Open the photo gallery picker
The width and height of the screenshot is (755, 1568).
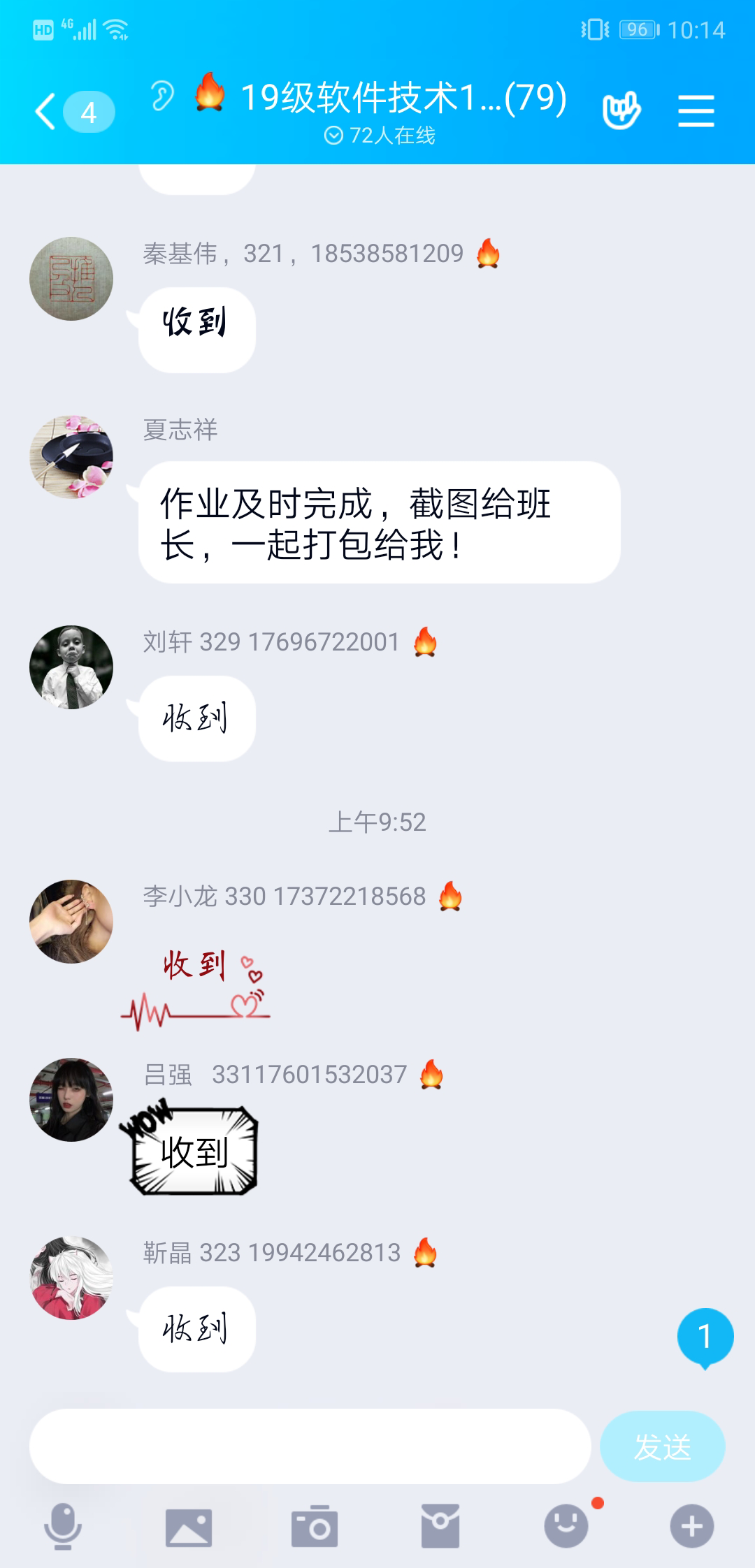(189, 1527)
